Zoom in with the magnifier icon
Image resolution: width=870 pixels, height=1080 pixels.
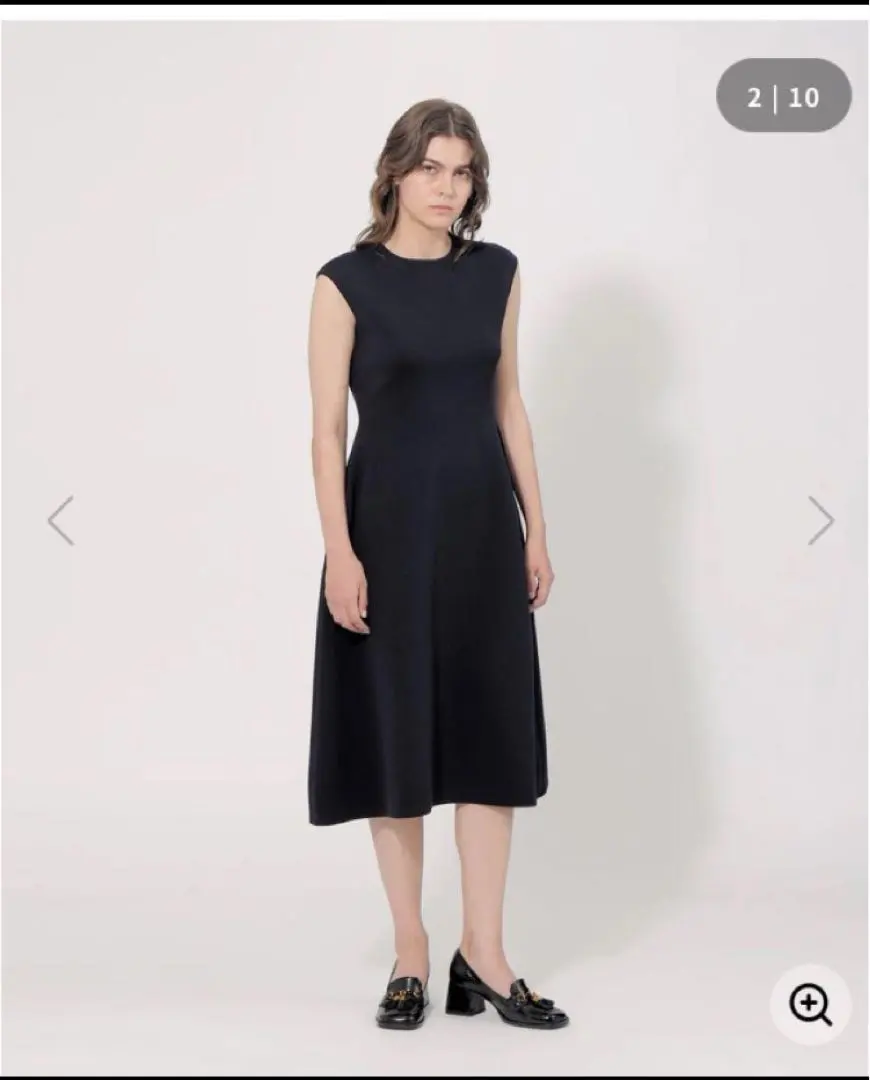[810, 1004]
